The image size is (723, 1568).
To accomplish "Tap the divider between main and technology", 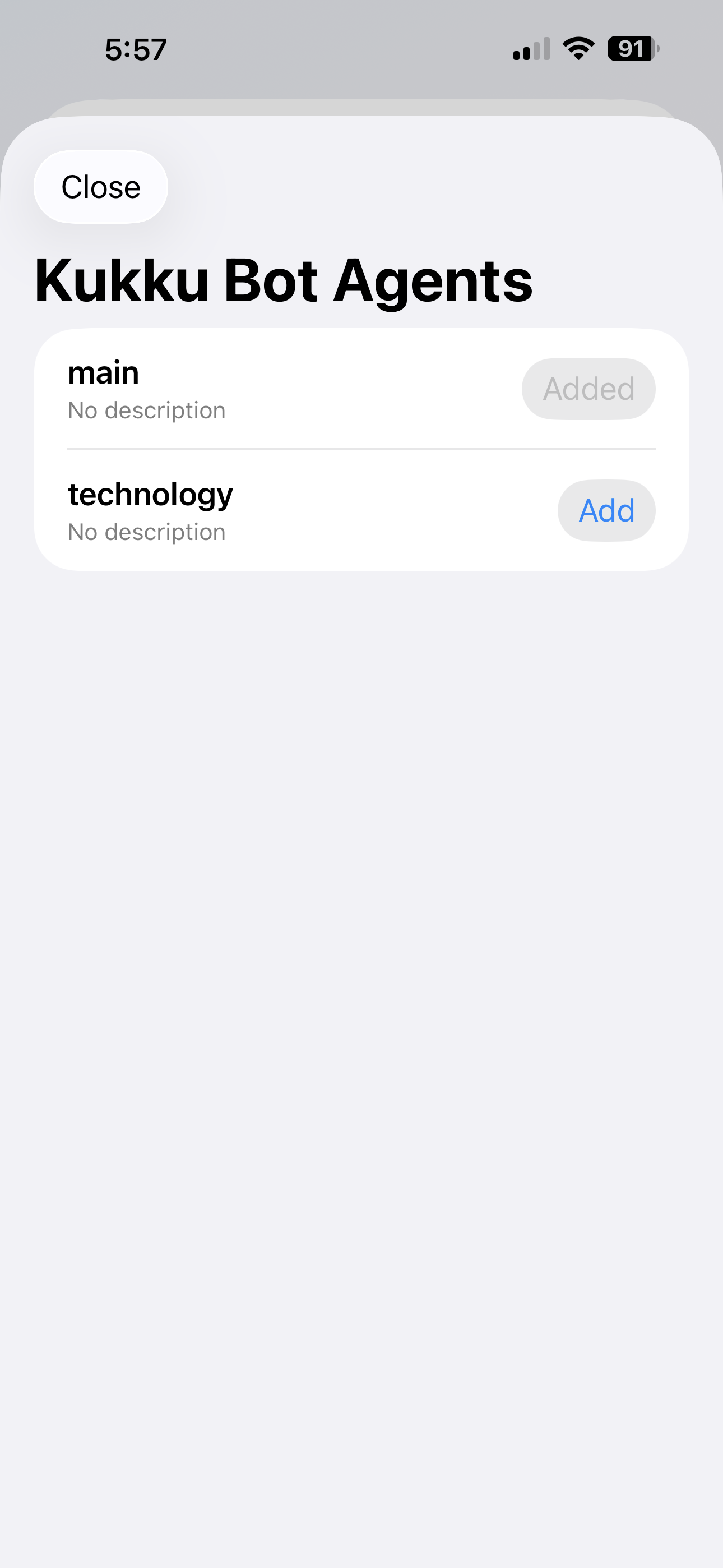I will 361,449.
